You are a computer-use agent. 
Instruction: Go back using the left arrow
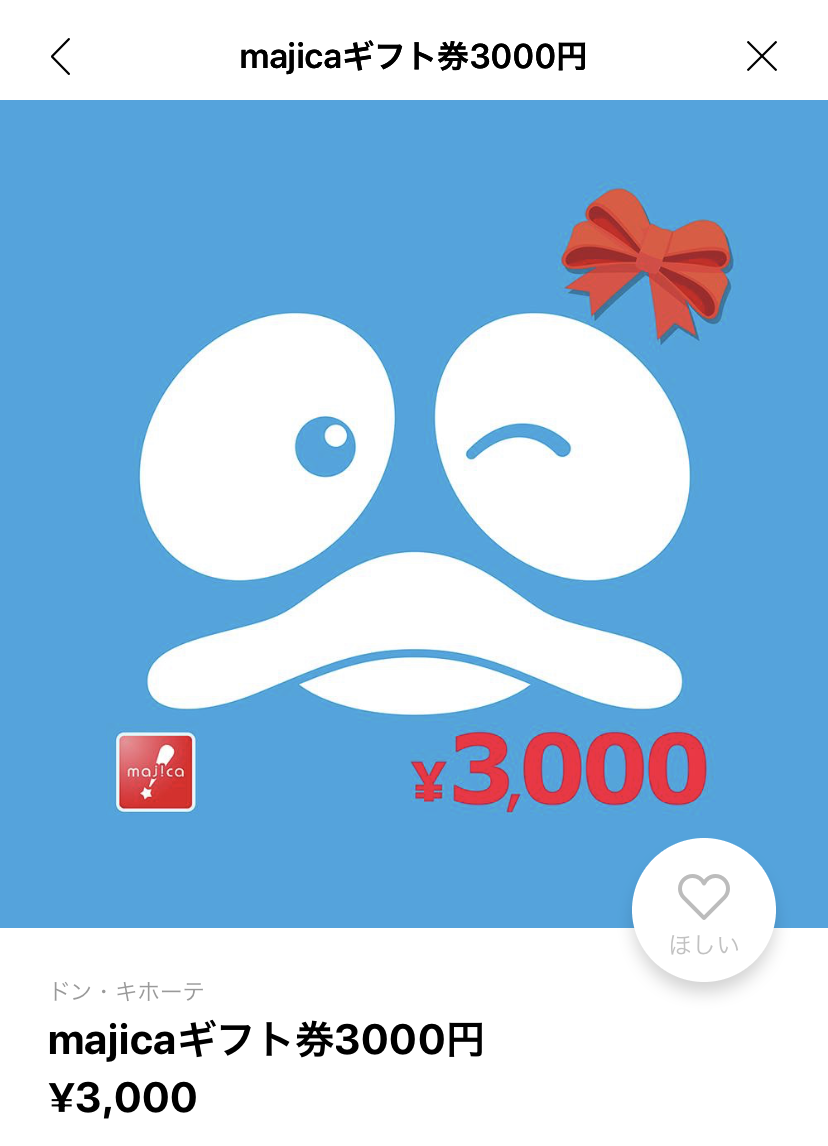click(x=61, y=57)
